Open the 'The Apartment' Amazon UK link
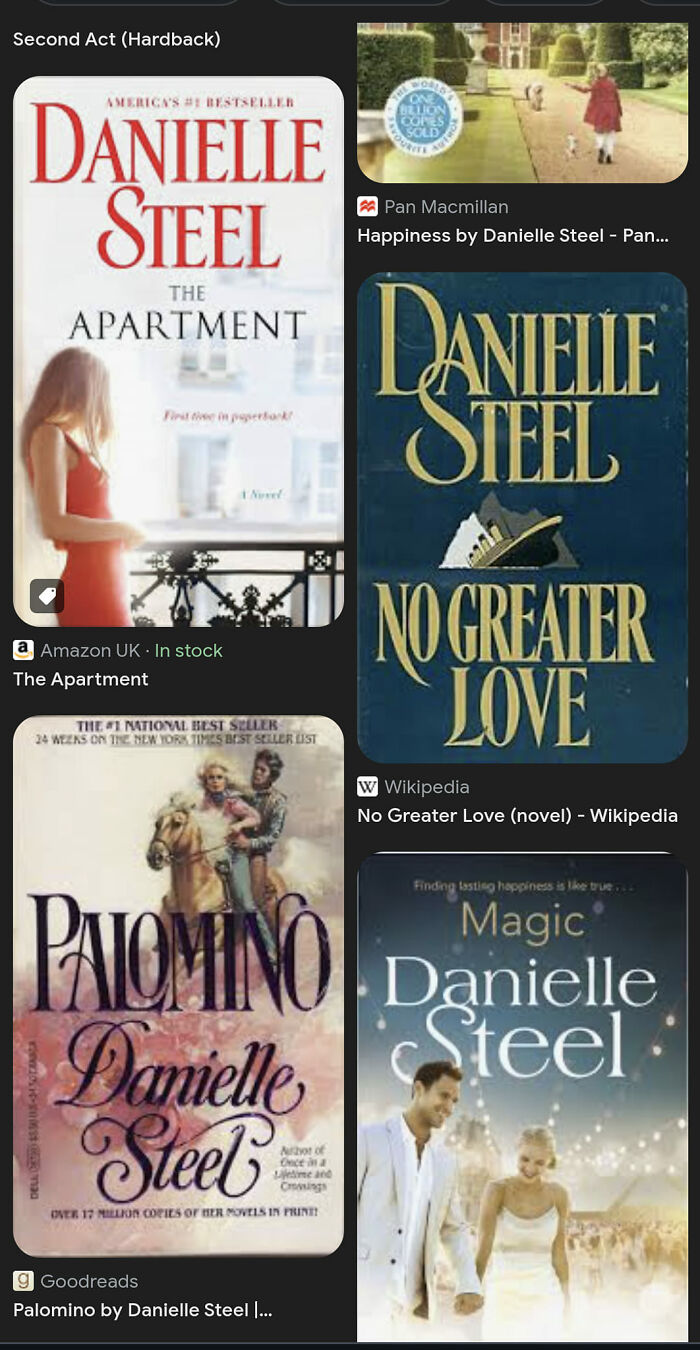The image size is (700, 1350). tap(80, 679)
